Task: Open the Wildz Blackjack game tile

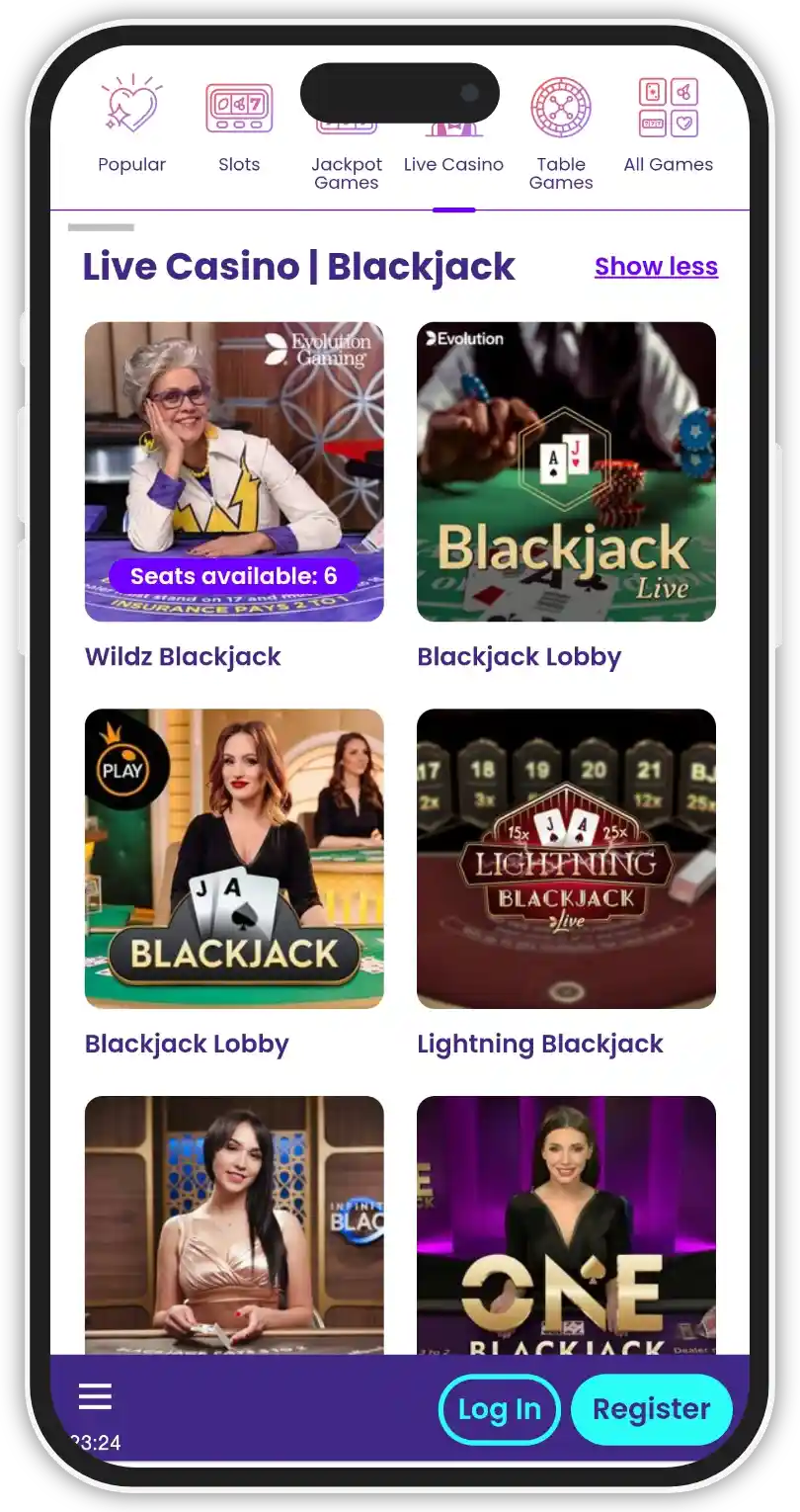Action: pos(234,471)
